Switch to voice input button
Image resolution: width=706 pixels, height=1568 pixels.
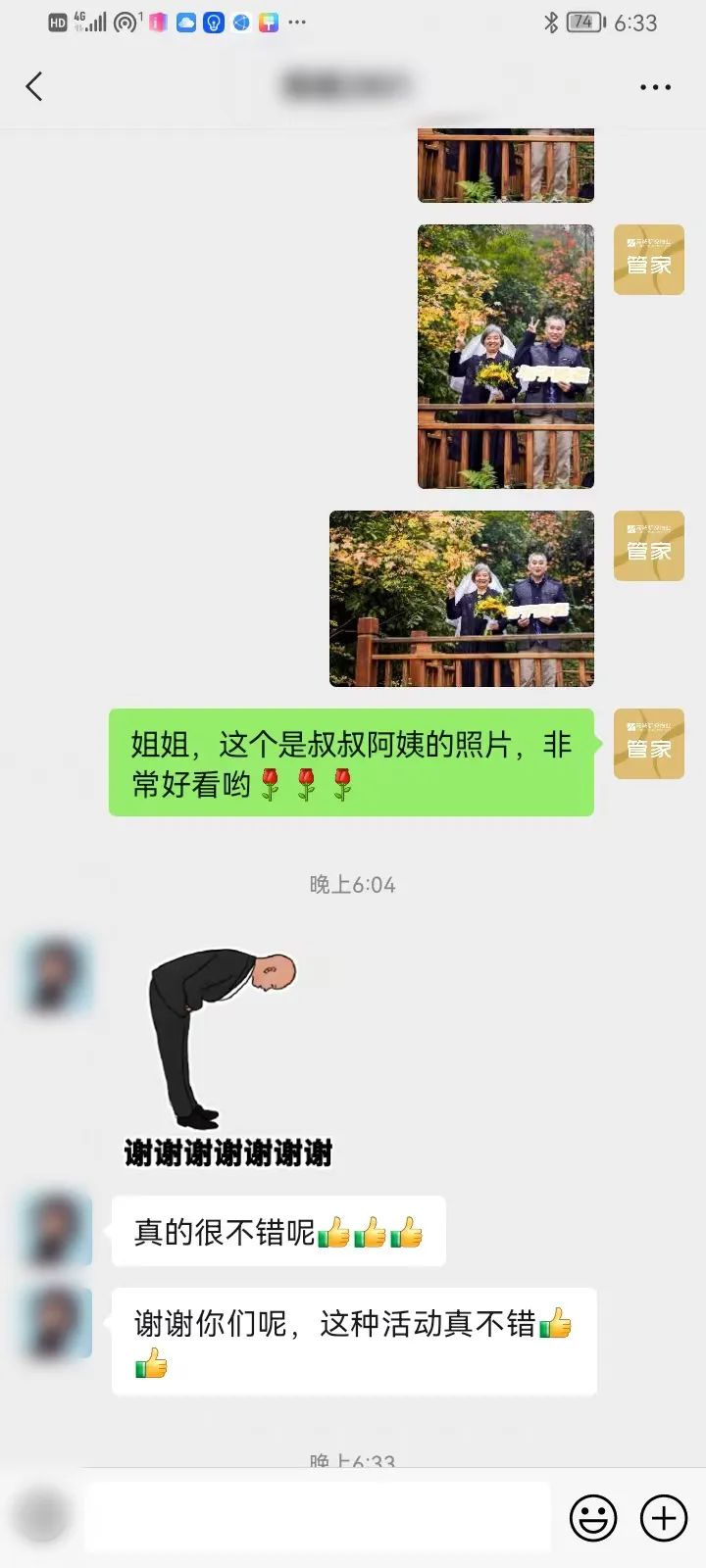(42, 1517)
